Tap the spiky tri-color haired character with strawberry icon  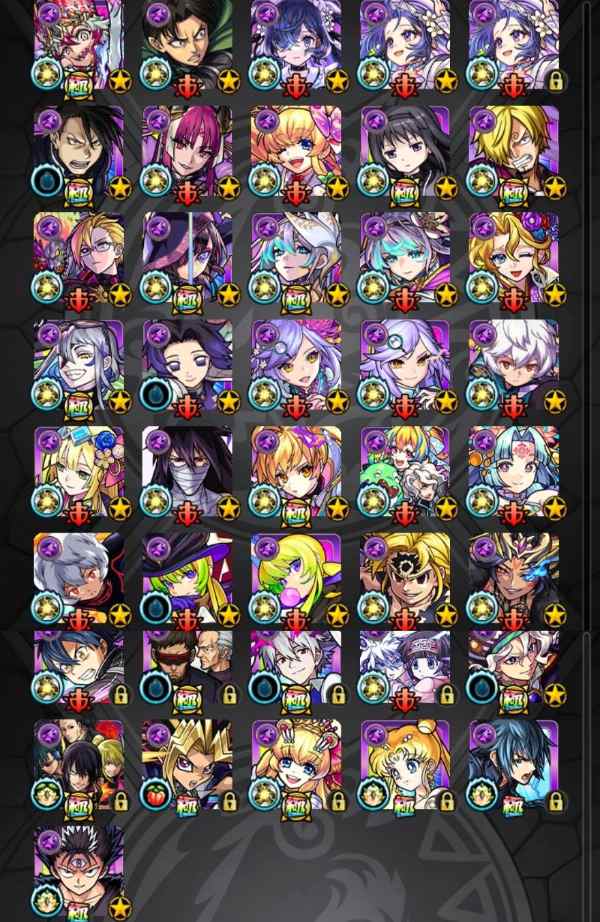tap(187, 764)
